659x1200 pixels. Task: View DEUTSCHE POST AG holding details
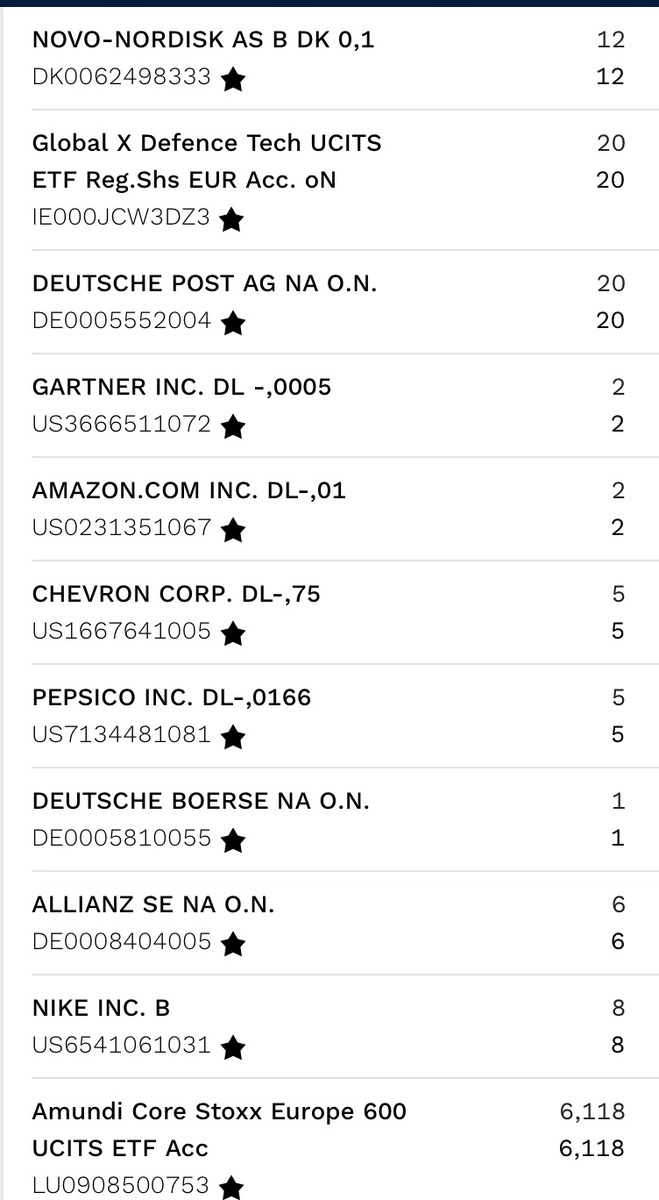click(x=205, y=284)
